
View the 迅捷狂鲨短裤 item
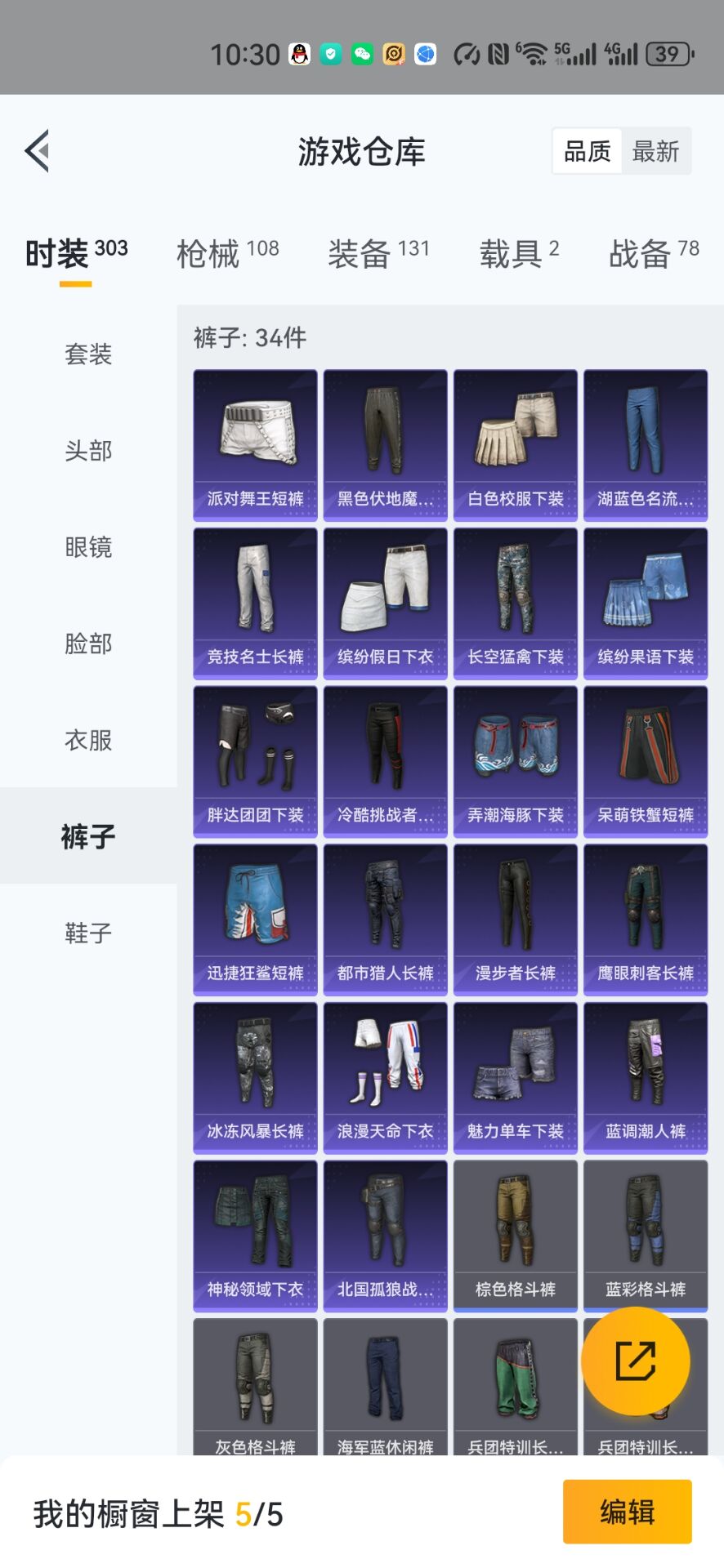coord(255,920)
